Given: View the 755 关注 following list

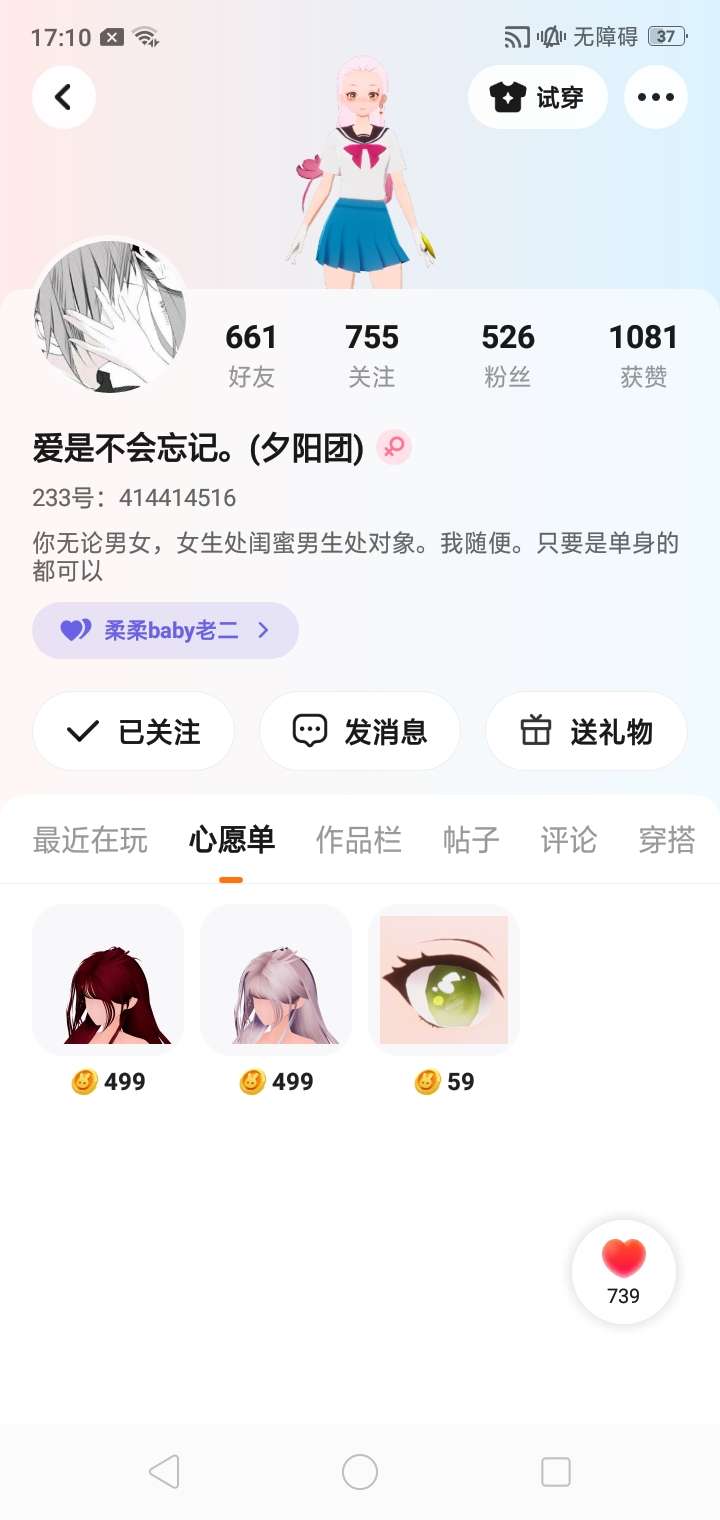Looking at the screenshot, I should click(x=372, y=354).
